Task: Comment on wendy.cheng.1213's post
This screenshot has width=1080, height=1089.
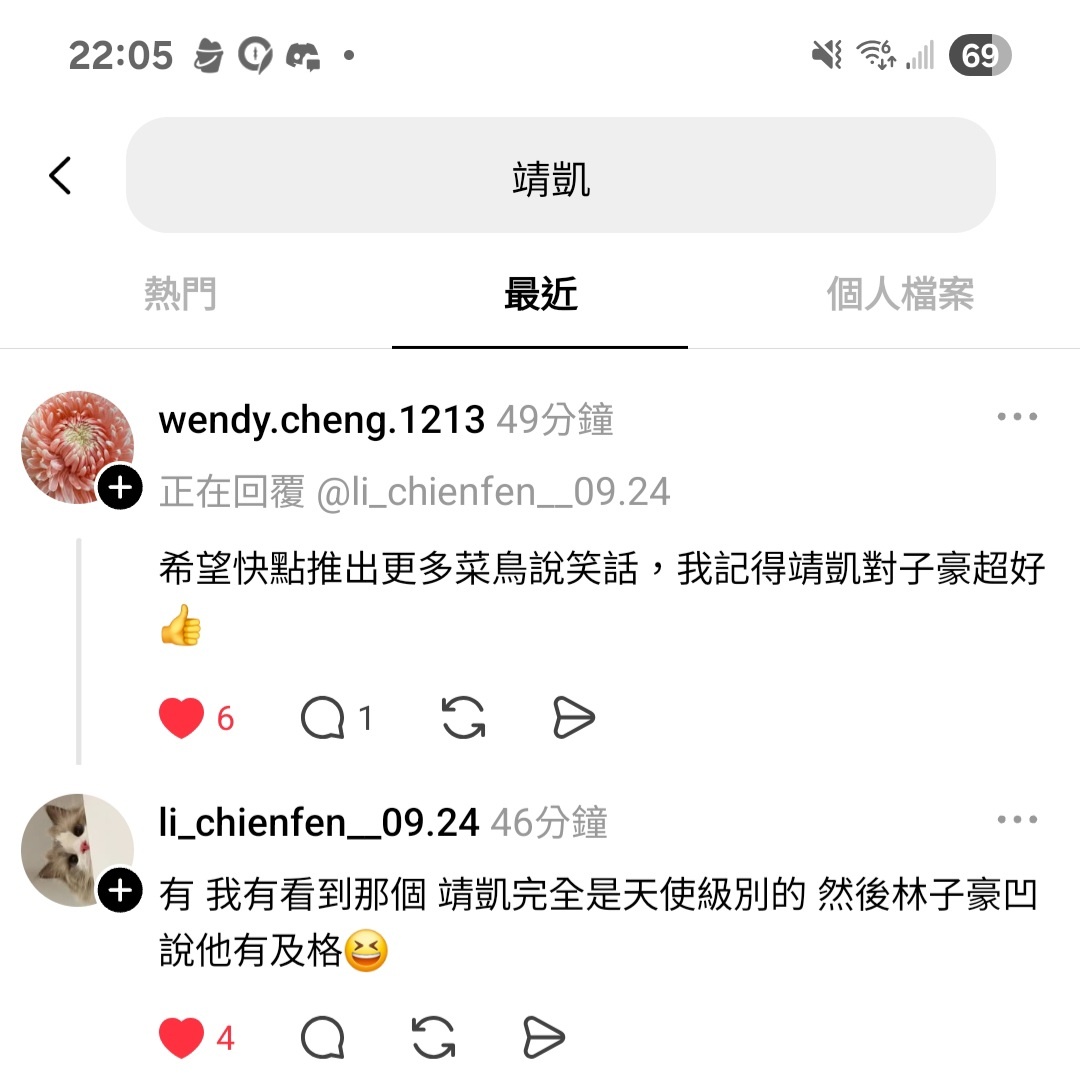Action: 322,718
